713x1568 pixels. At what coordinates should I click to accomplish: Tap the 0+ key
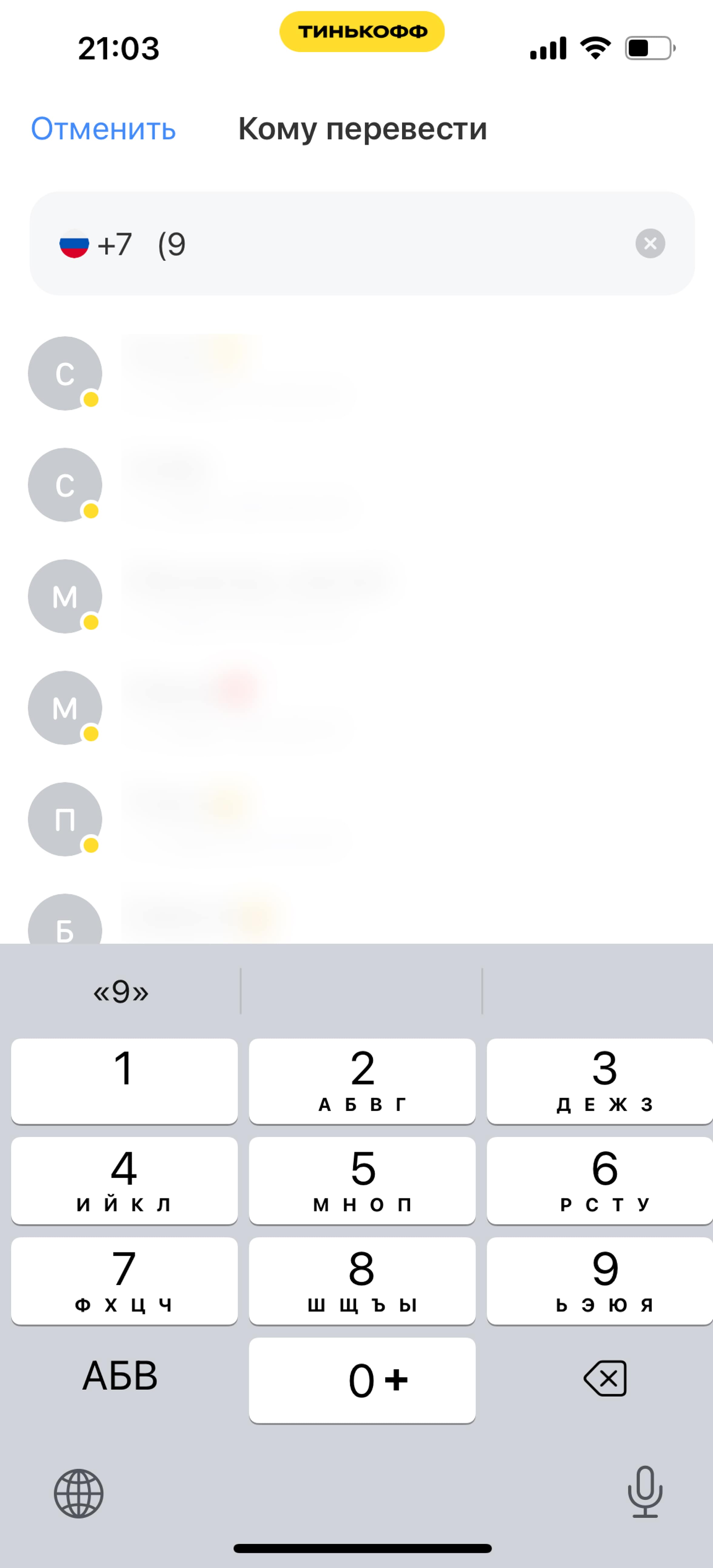tap(362, 1380)
